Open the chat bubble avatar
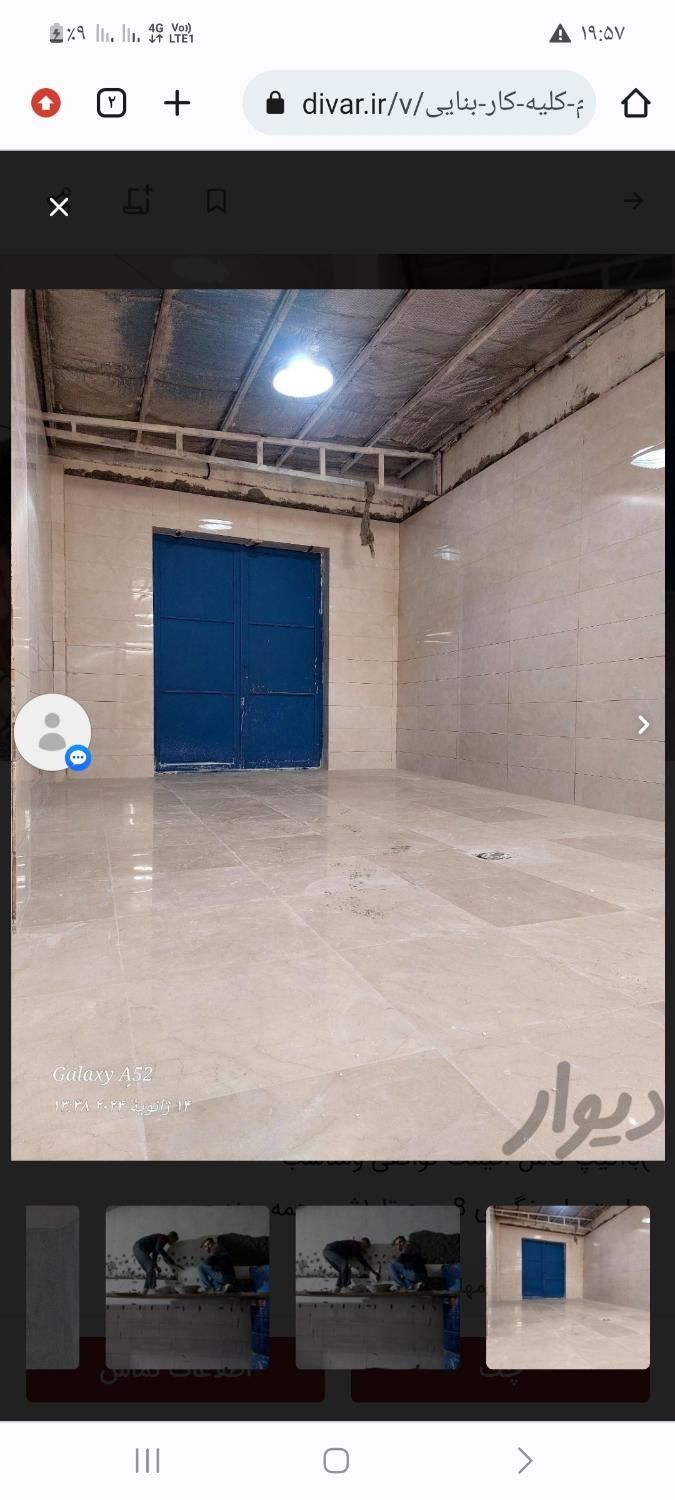675x1500 pixels. point(52,732)
